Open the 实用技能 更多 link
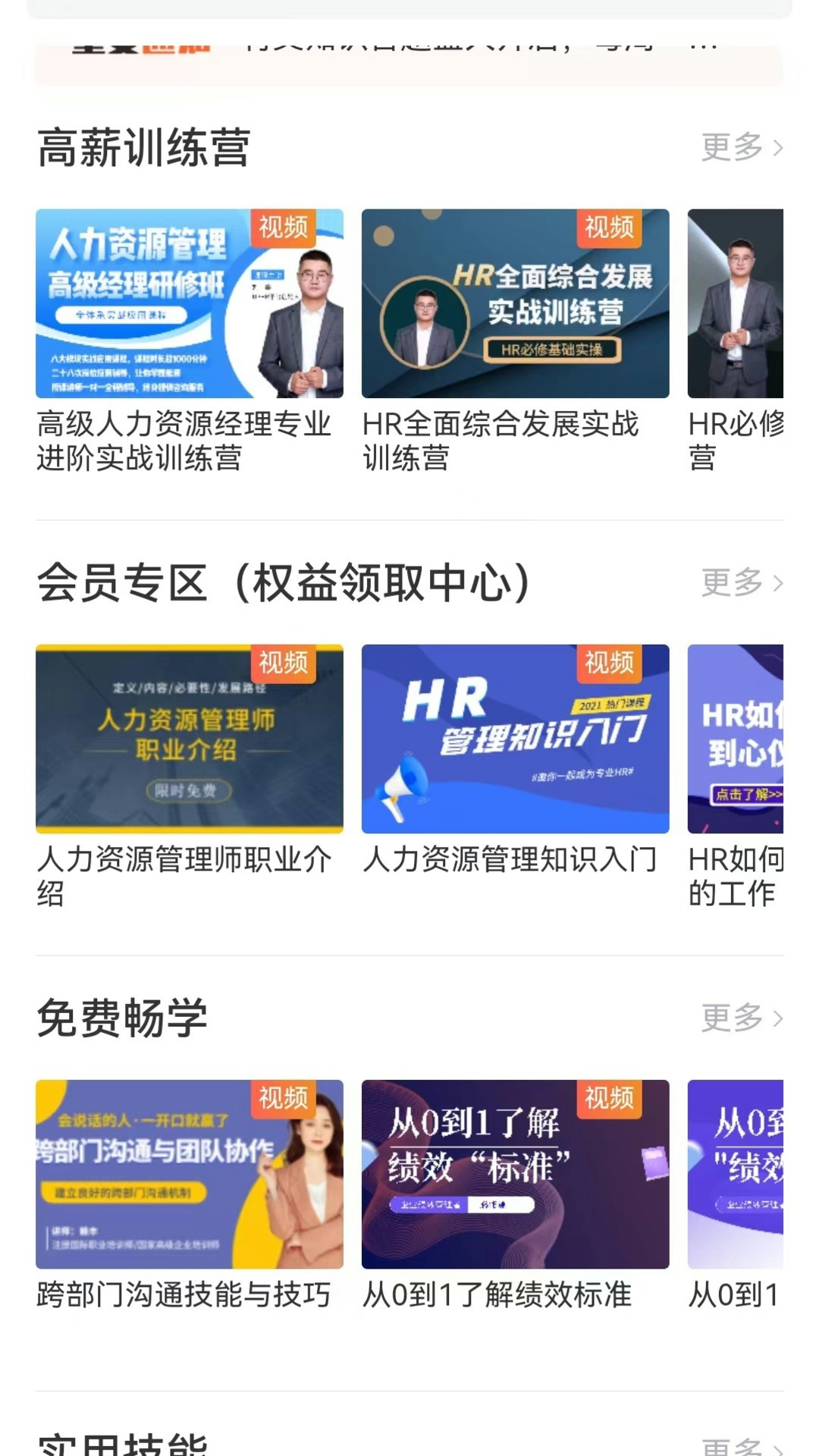 732,1447
